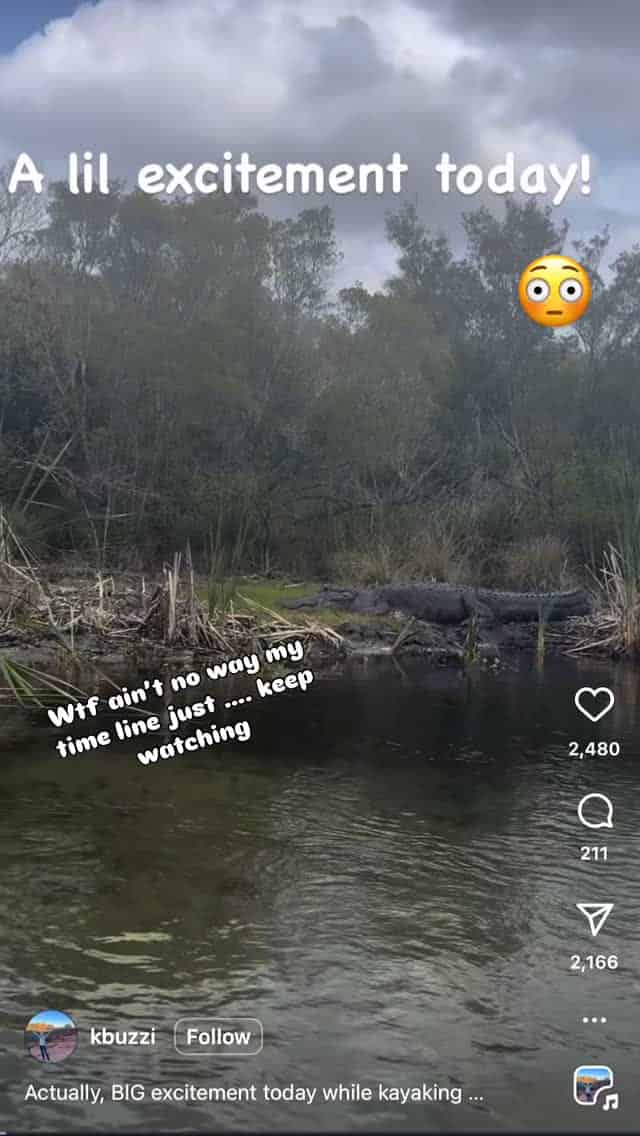View the kbuzzi username profile

[123, 1037]
